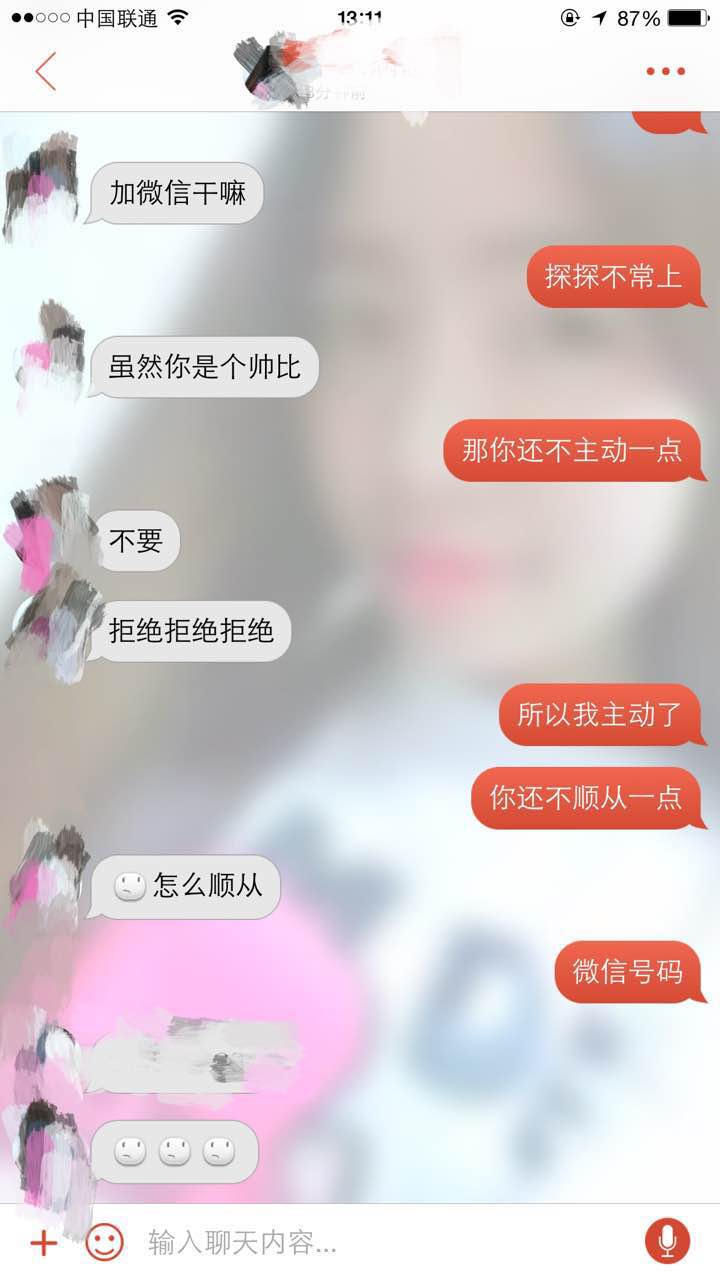Tap the plus attachment icon

[x=43, y=1243]
